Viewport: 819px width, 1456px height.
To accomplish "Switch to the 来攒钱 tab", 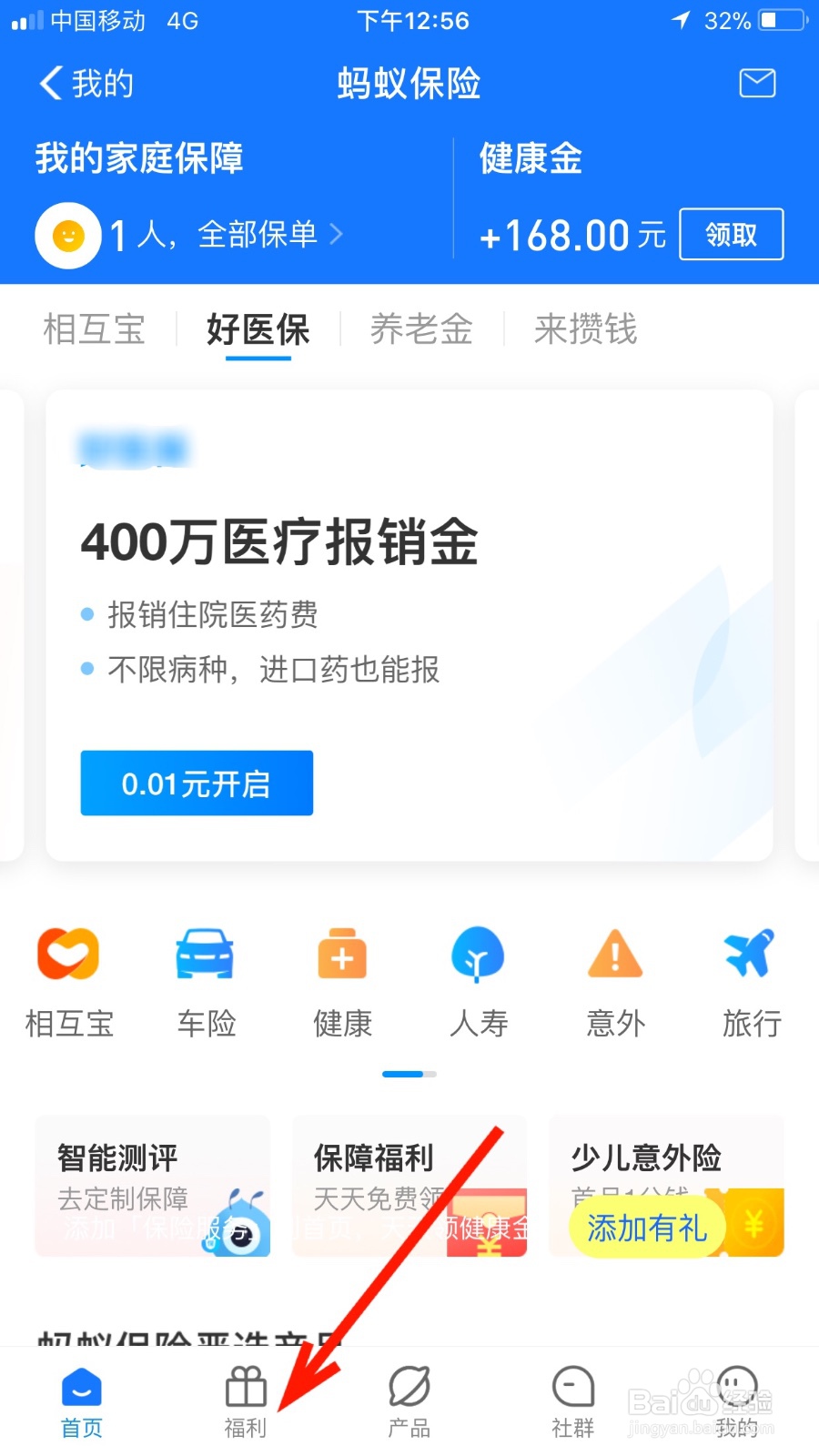I will point(585,329).
